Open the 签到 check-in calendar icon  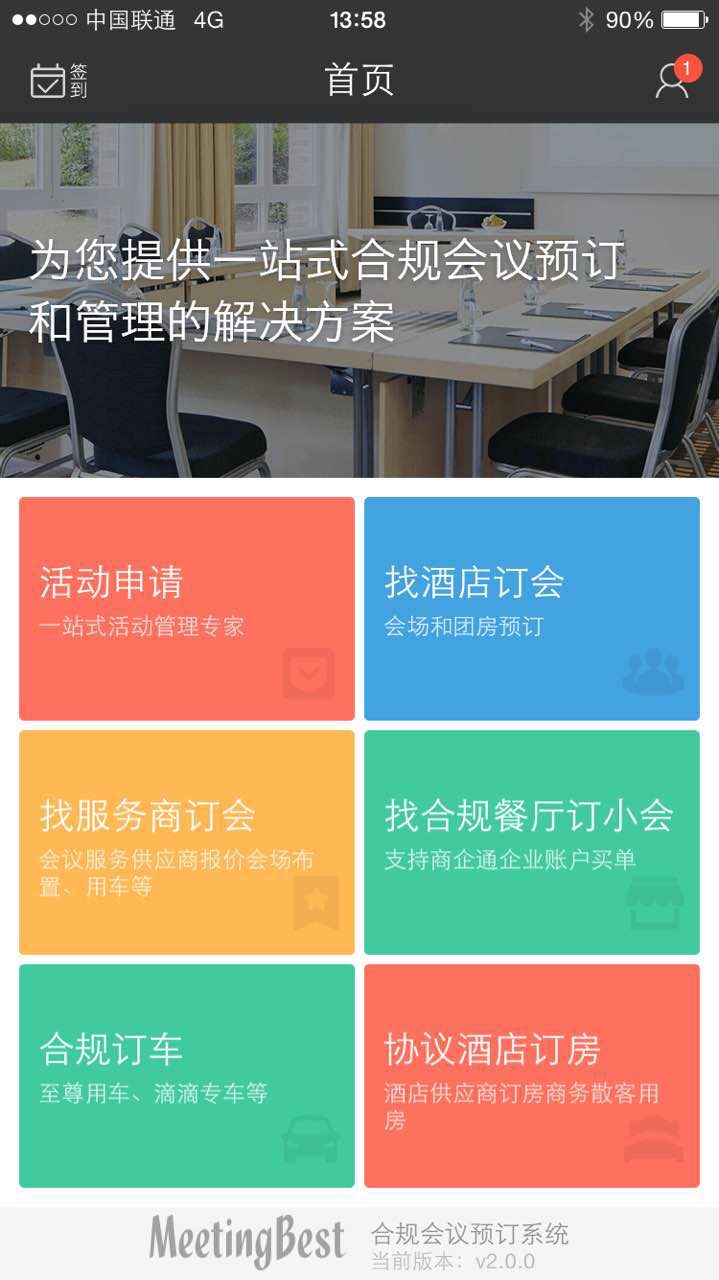(58, 80)
